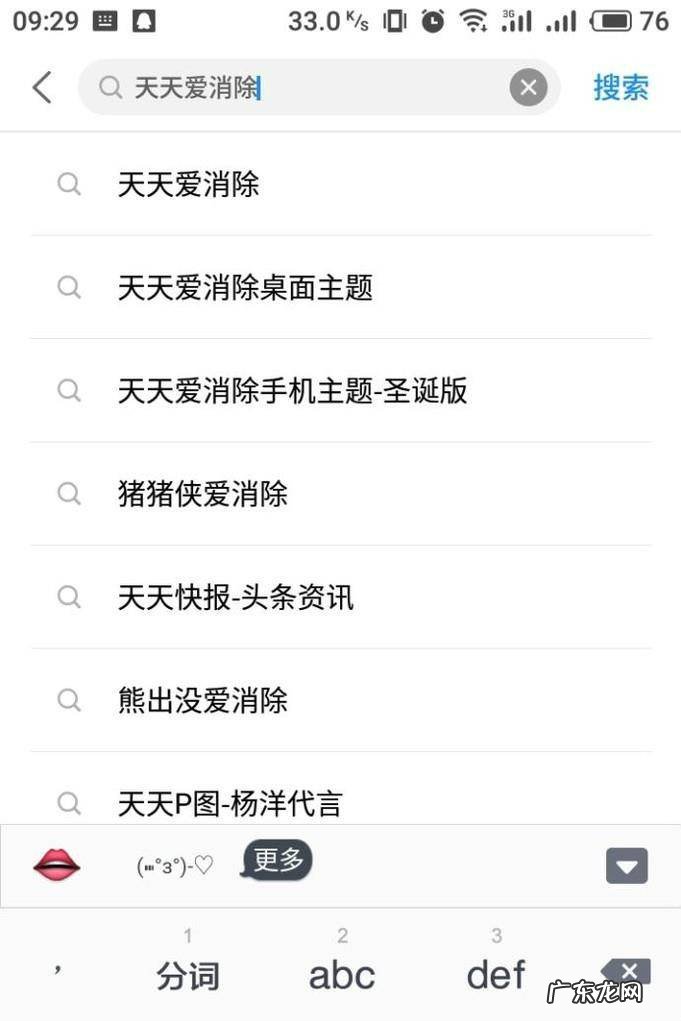681x1021 pixels.
Task: Tap the 搜索 button
Action: [621, 88]
